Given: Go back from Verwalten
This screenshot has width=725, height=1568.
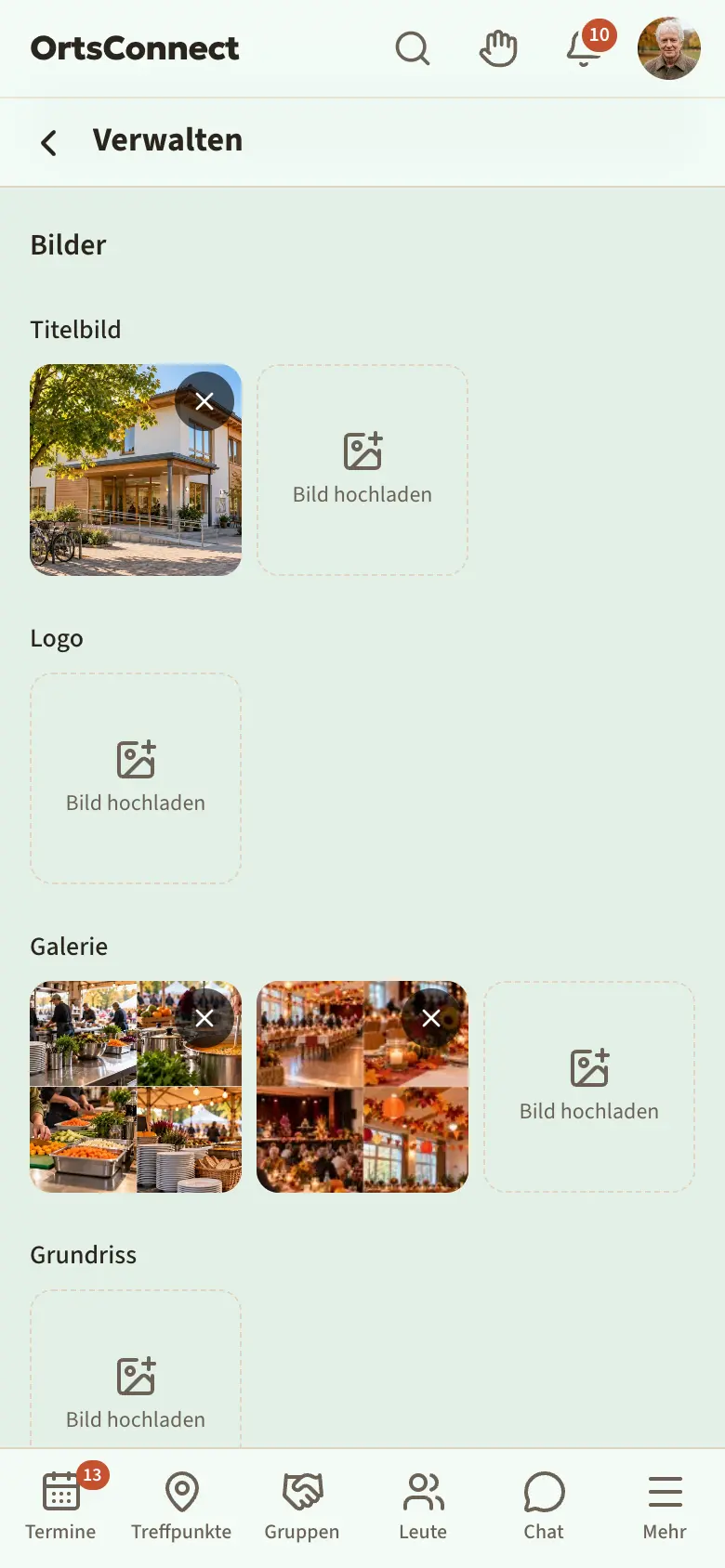Looking at the screenshot, I should (48, 142).
